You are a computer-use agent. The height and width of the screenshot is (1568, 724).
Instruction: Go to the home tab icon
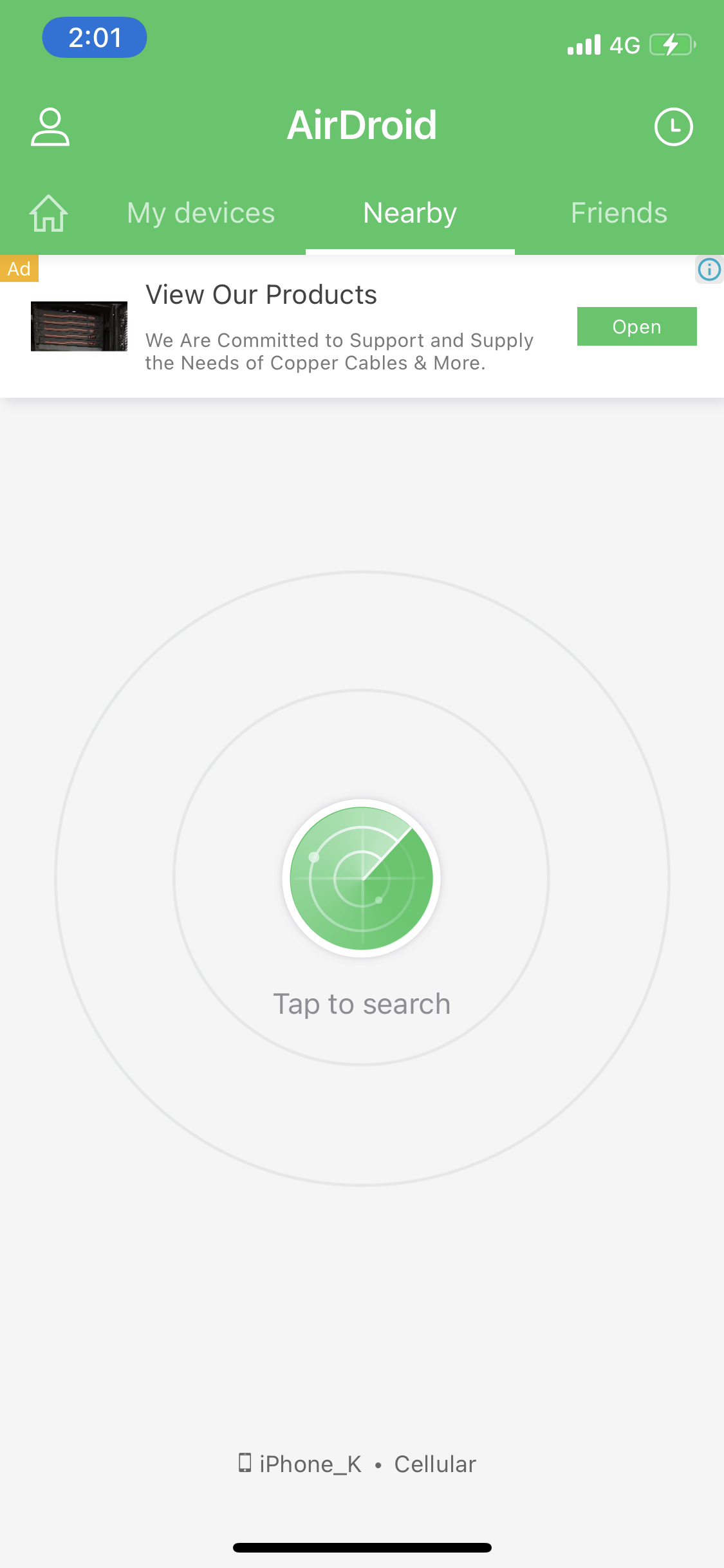(49, 213)
